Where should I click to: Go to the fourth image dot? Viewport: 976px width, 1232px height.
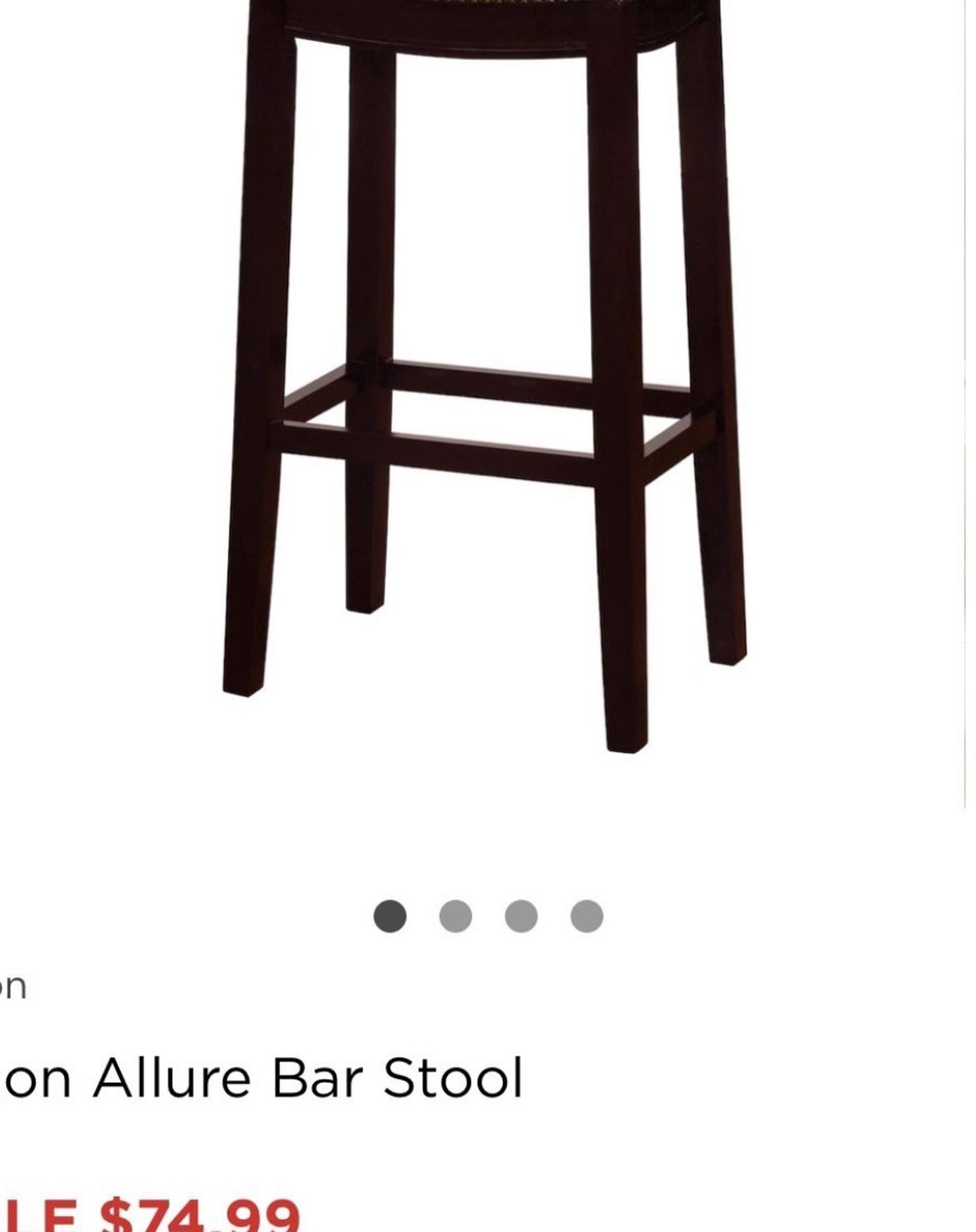(x=586, y=916)
